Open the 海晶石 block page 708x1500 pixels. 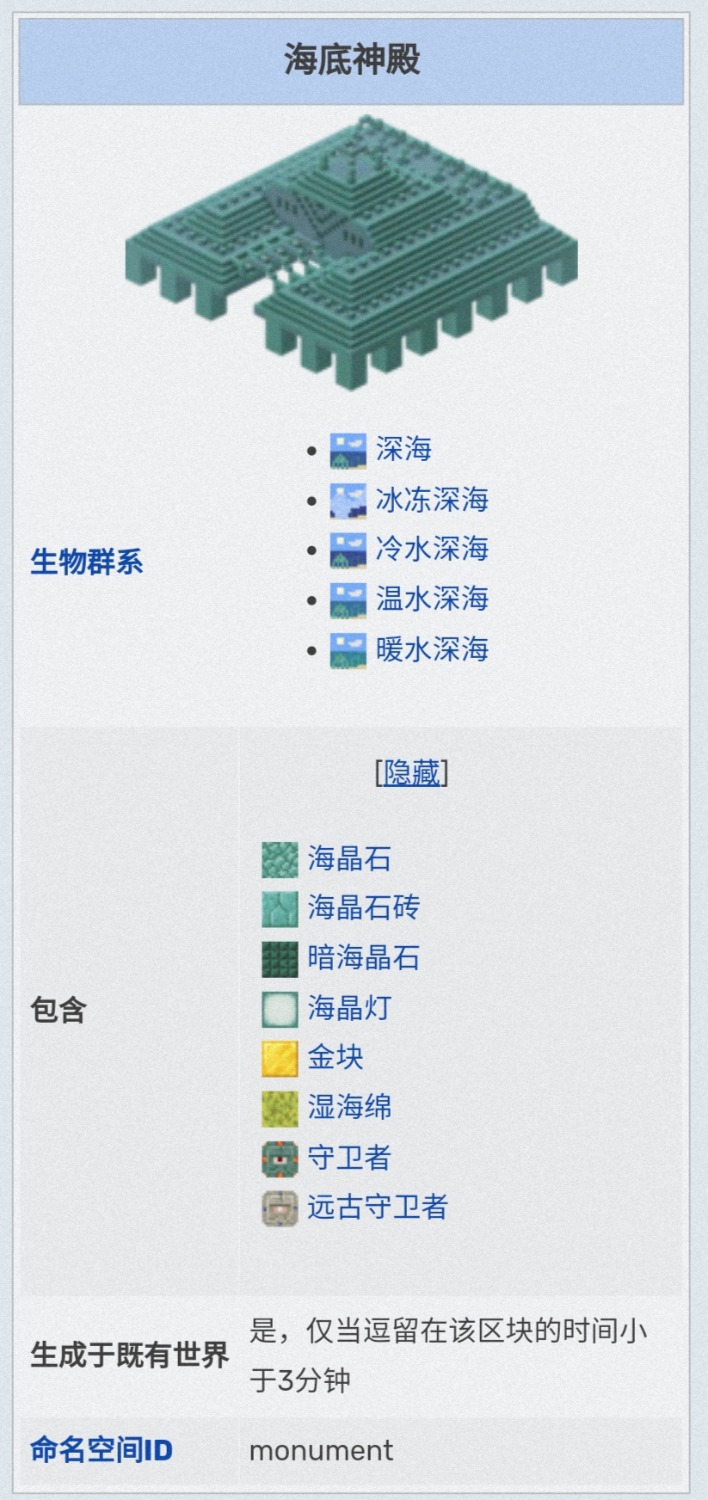(349, 859)
